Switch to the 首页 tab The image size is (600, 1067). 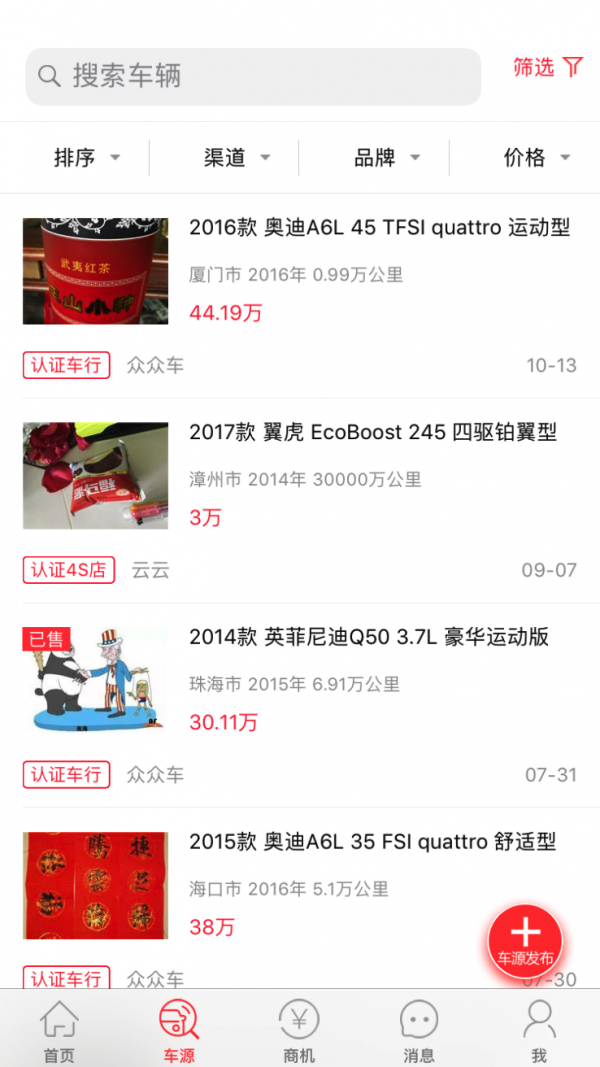click(59, 1030)
